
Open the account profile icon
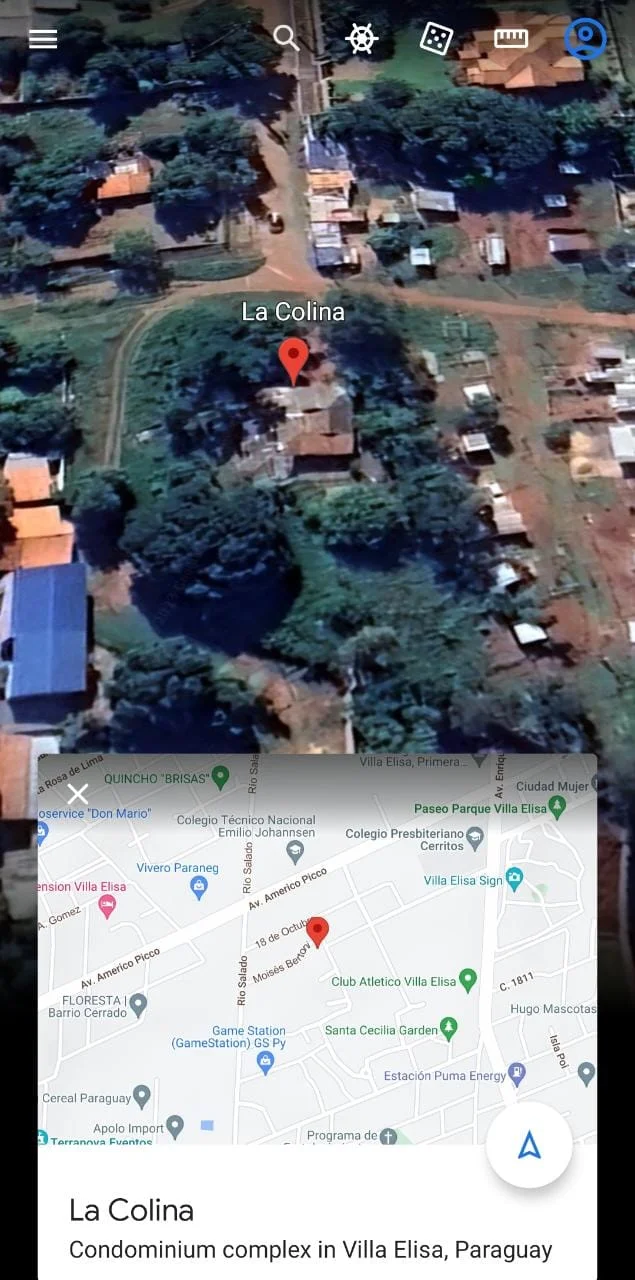(585, 39)
